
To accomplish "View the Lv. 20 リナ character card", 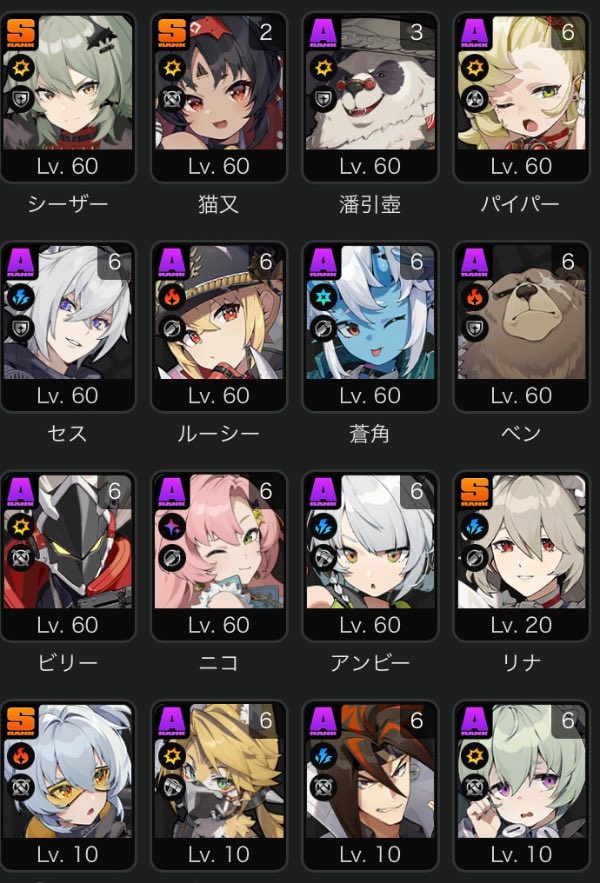I will tap(521, 555).
